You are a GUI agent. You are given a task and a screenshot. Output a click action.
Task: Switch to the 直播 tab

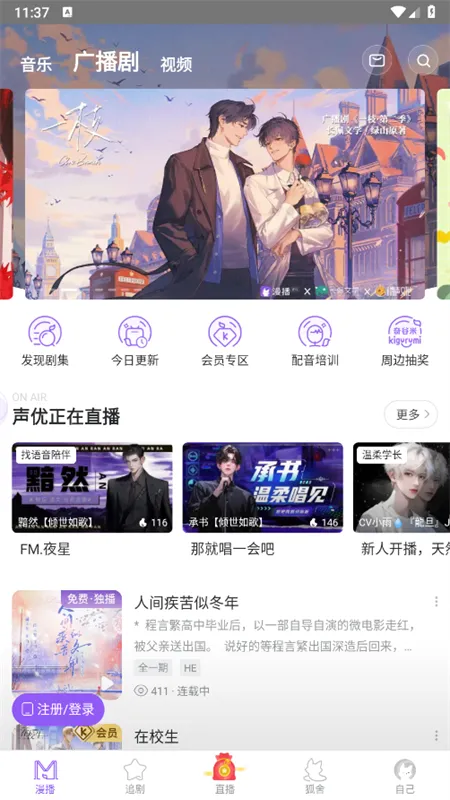pyautogui.click(x=224, y=773)
